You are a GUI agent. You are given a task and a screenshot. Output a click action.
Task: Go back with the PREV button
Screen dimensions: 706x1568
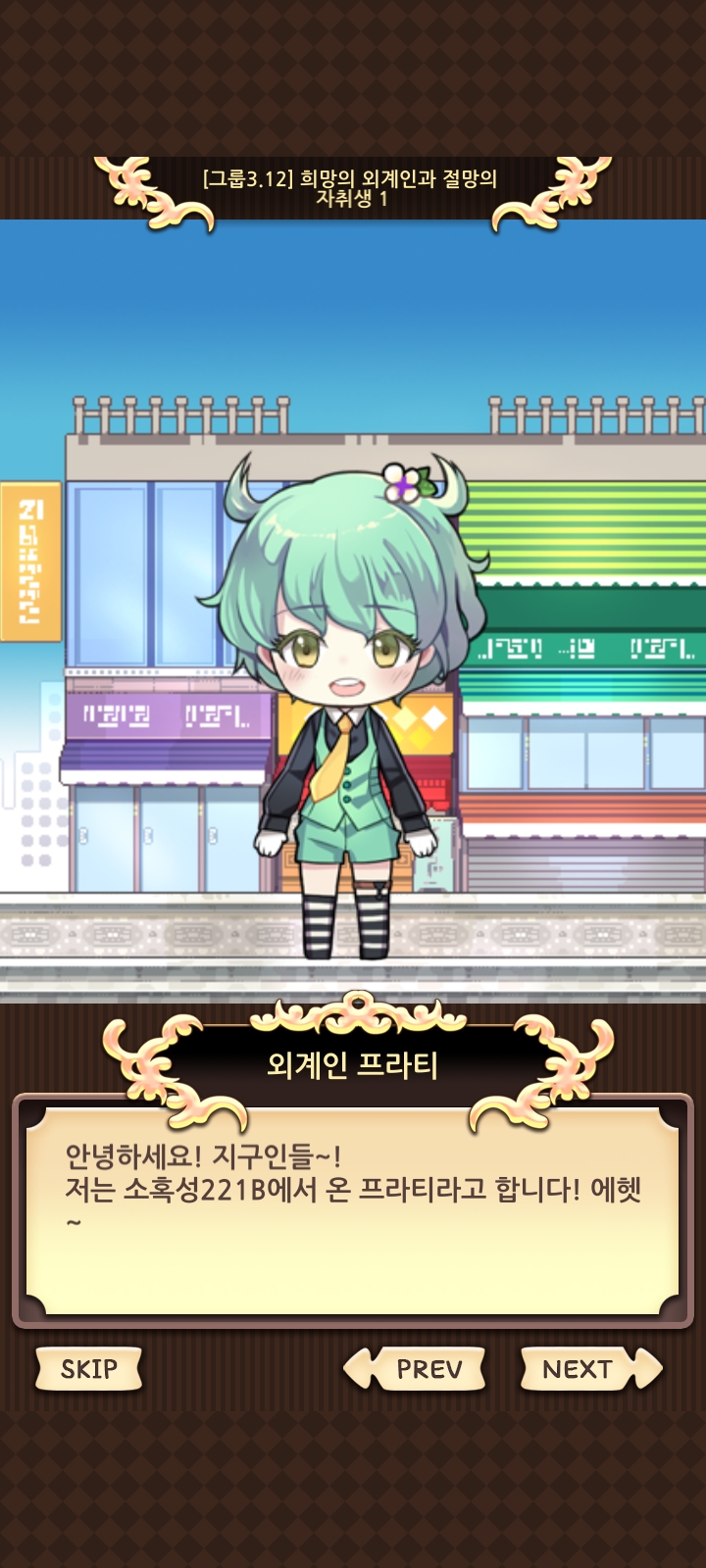click(x=416, y=1369)
